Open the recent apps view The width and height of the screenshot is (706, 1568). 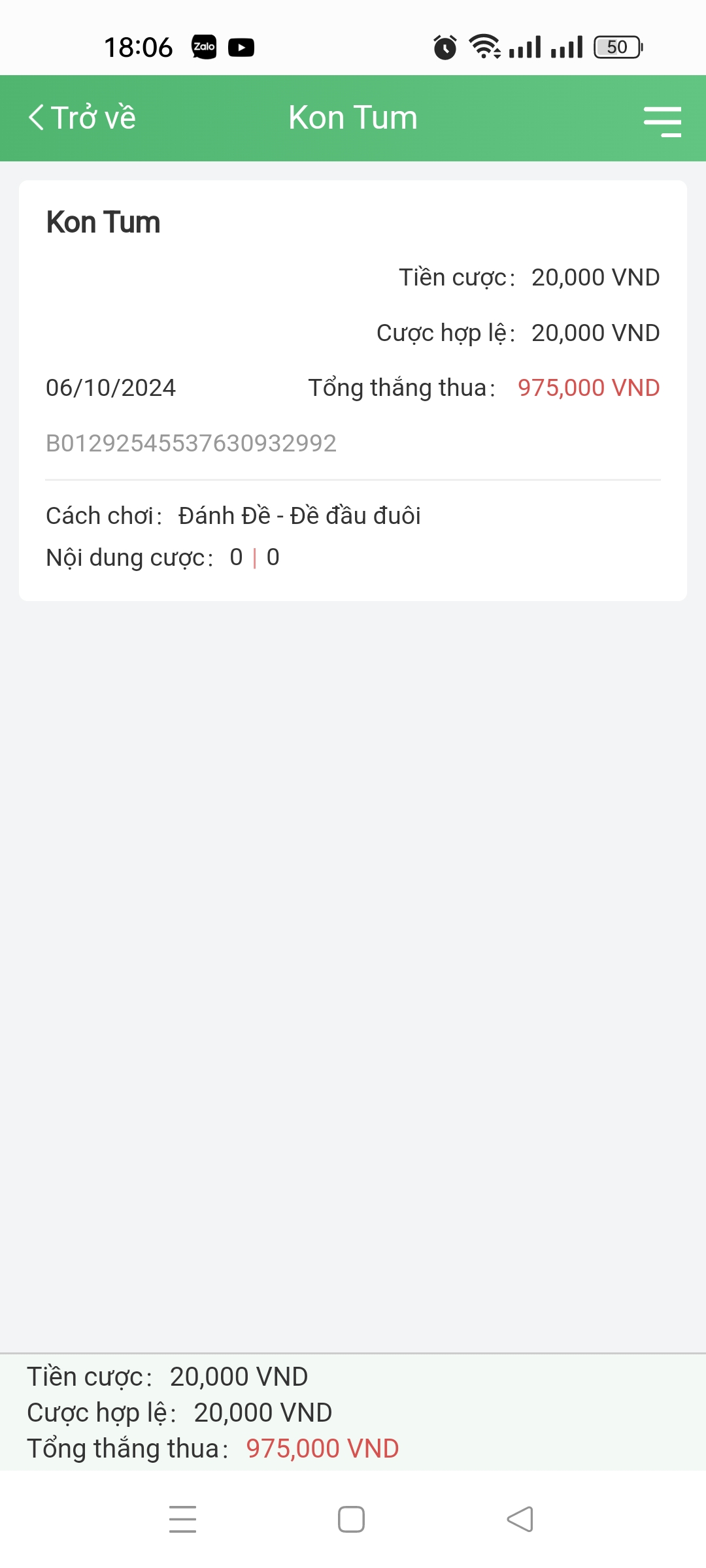point(182,1519)
